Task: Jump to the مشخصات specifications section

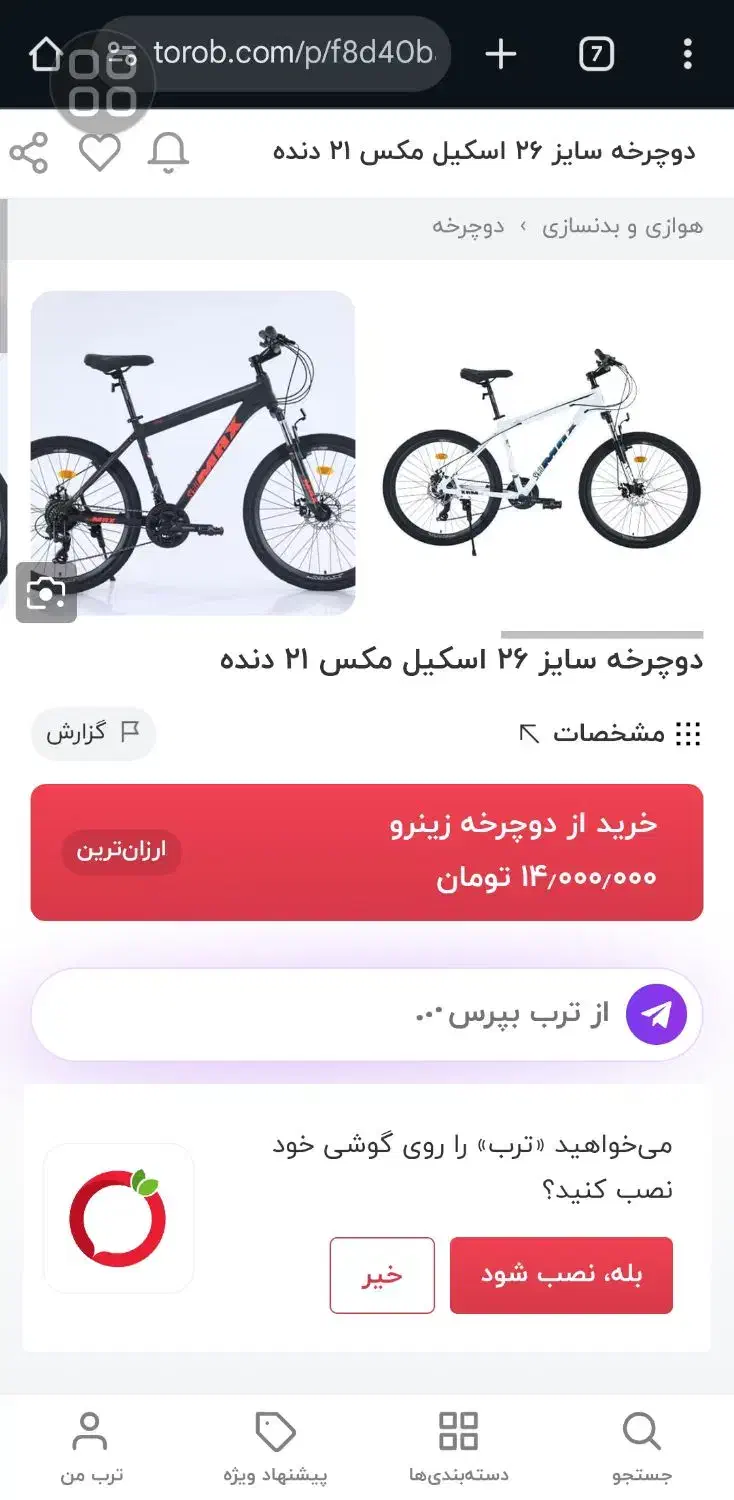Action: 610,734
